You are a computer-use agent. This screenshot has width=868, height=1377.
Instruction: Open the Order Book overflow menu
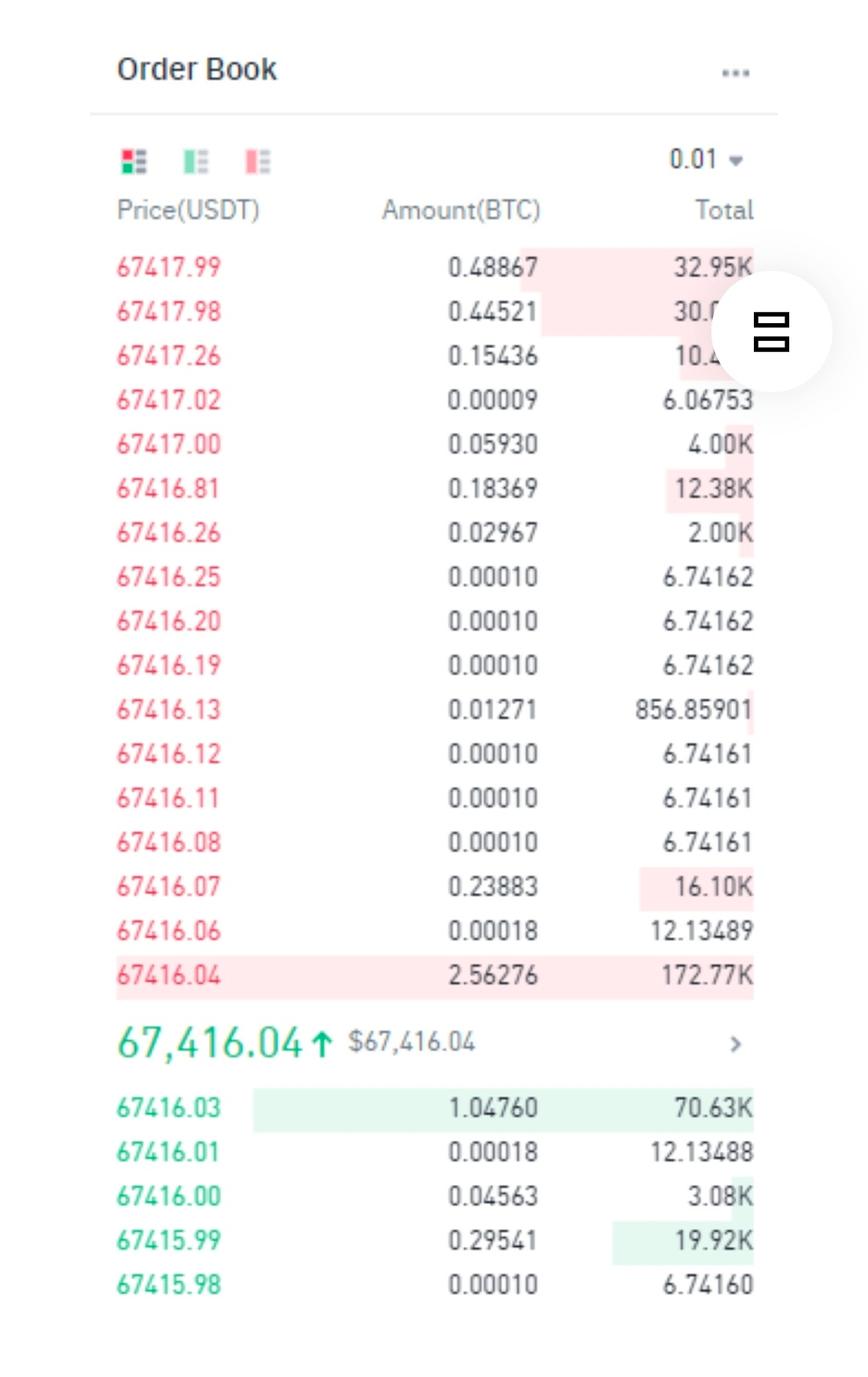[x=735, y=73]
